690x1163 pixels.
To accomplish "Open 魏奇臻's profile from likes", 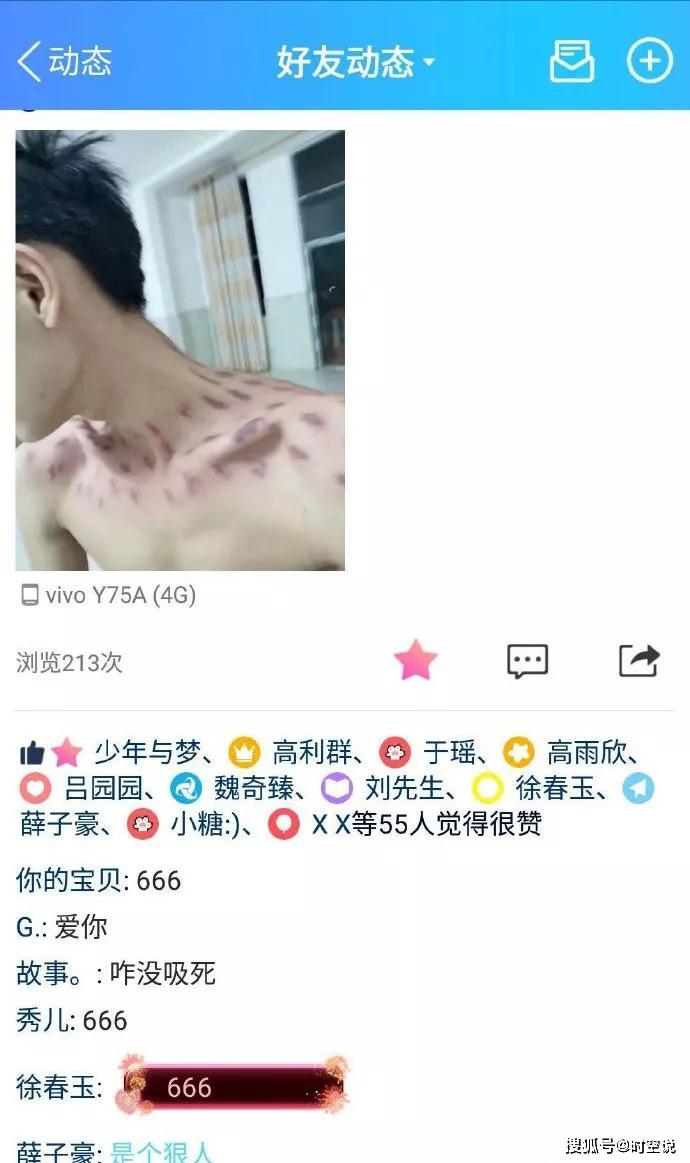I will [x=254, y=788].
